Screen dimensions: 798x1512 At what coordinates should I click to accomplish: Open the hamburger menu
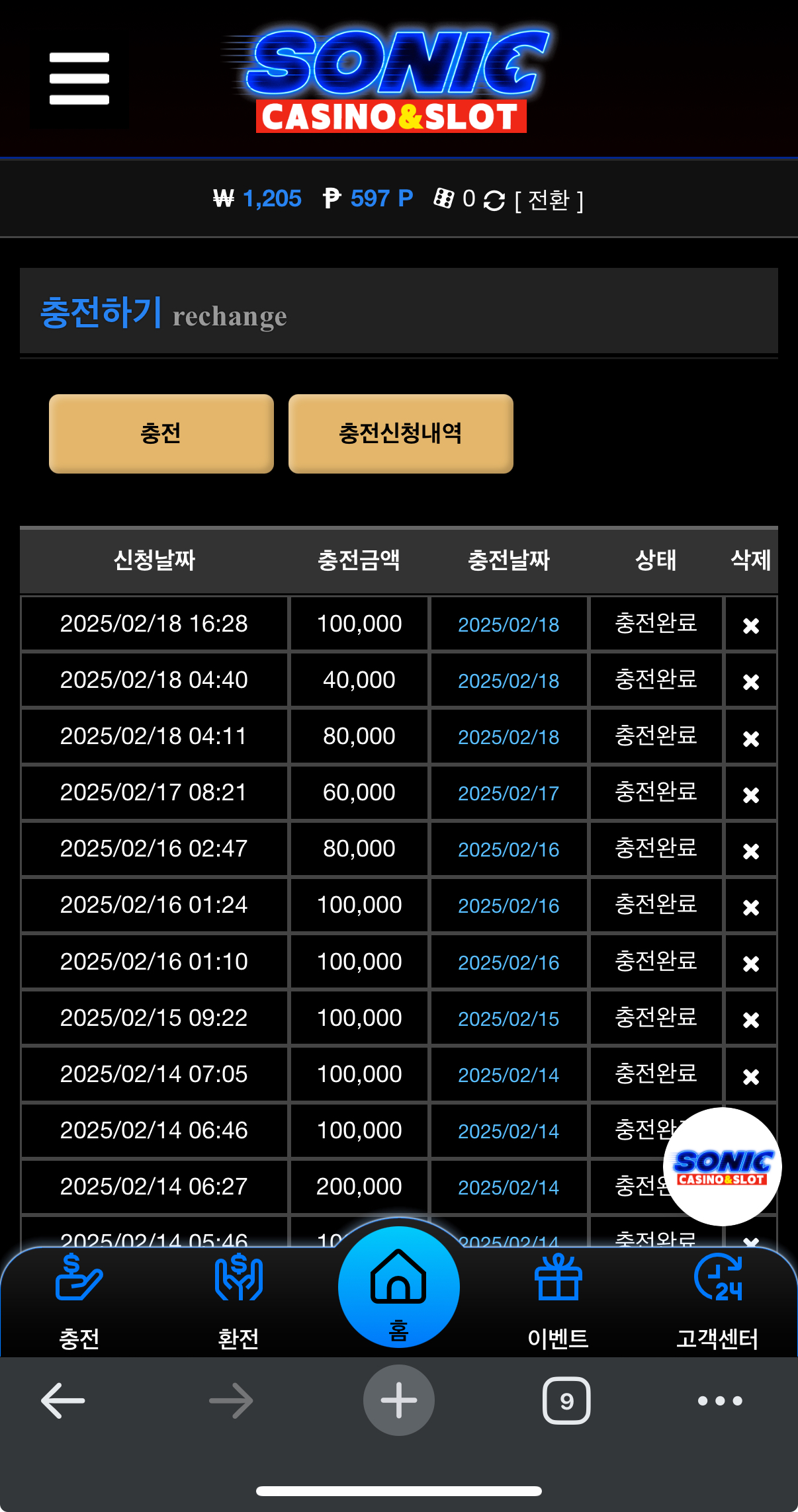click(79, 79)
